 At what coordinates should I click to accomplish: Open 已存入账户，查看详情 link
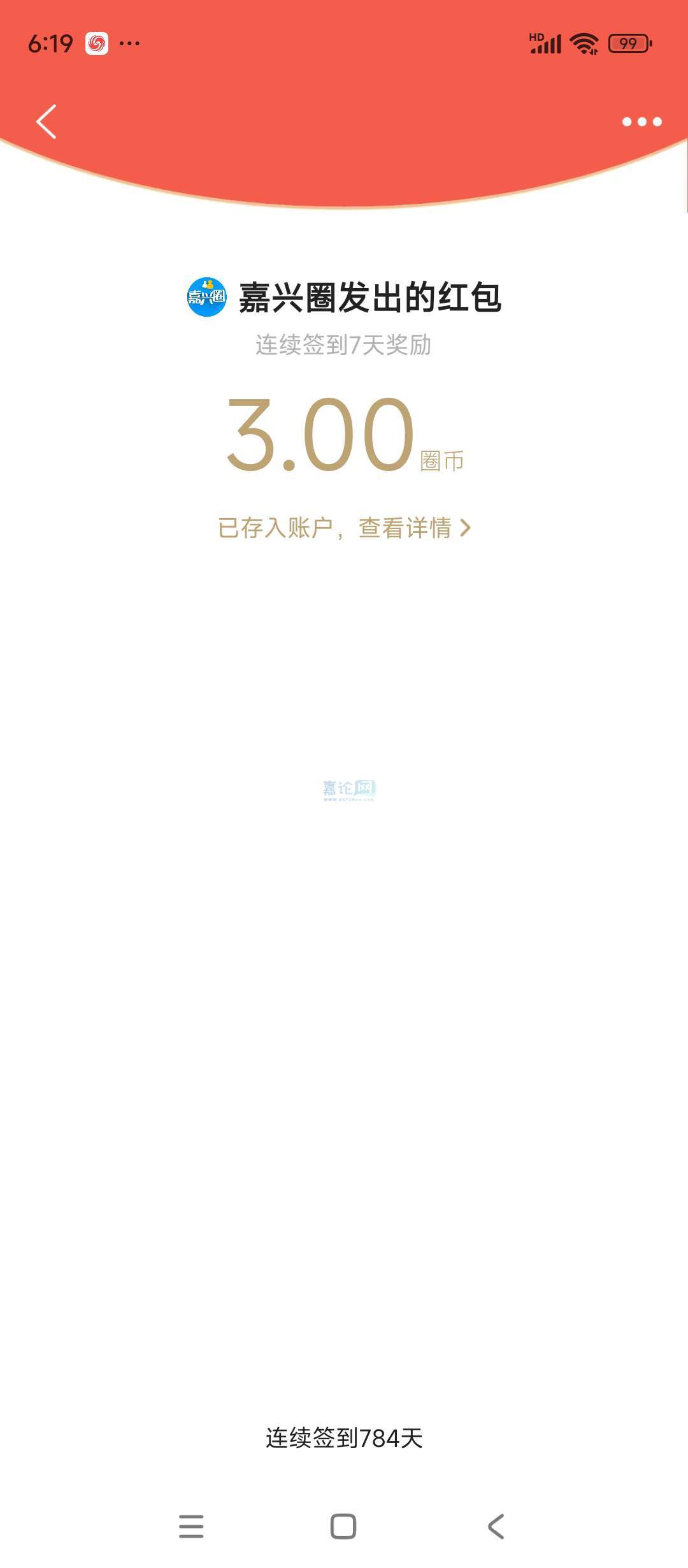pos(344,528)
